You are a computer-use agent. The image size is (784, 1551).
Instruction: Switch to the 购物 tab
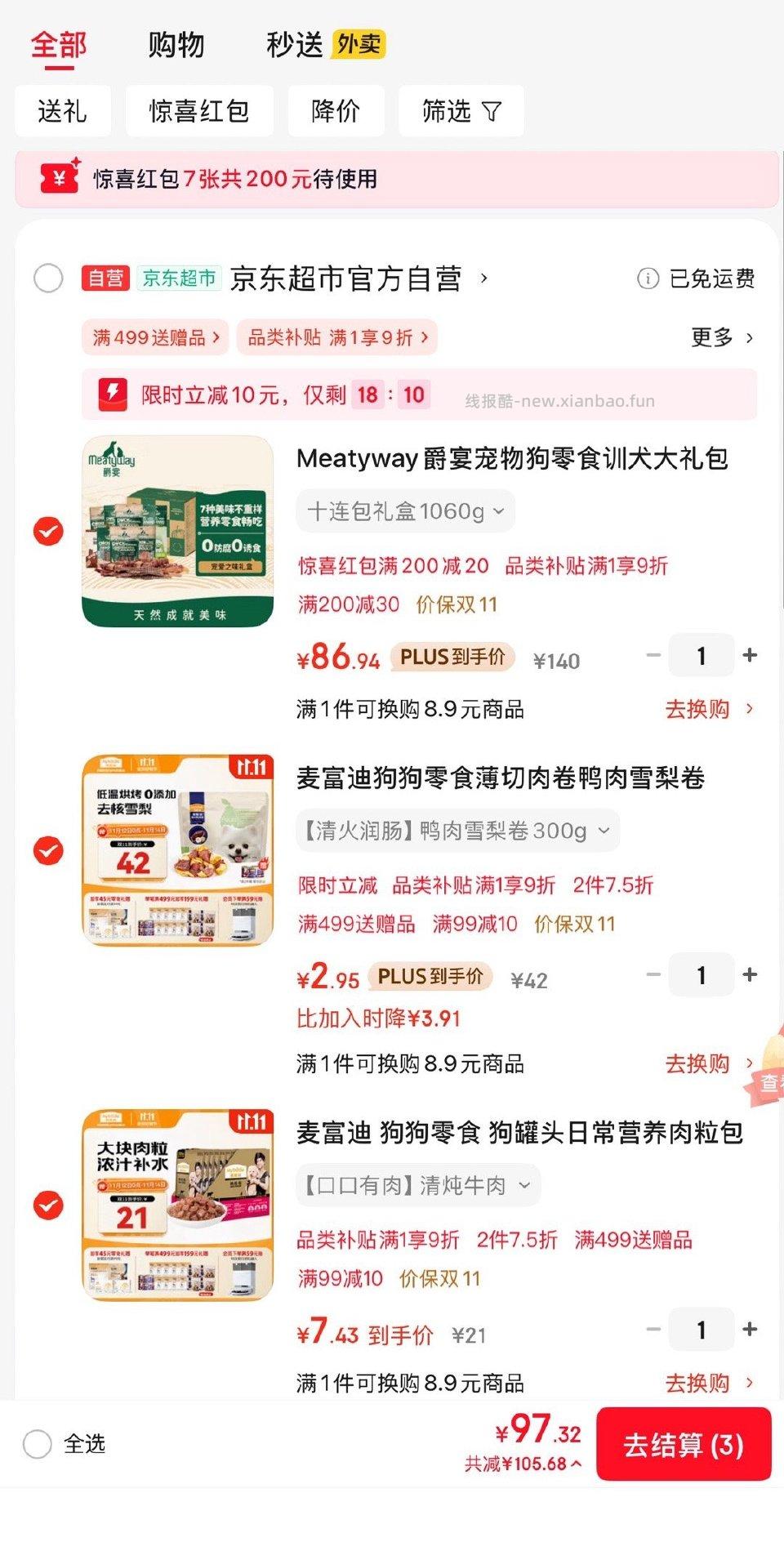pyautogui.click(x=176, y=45)
